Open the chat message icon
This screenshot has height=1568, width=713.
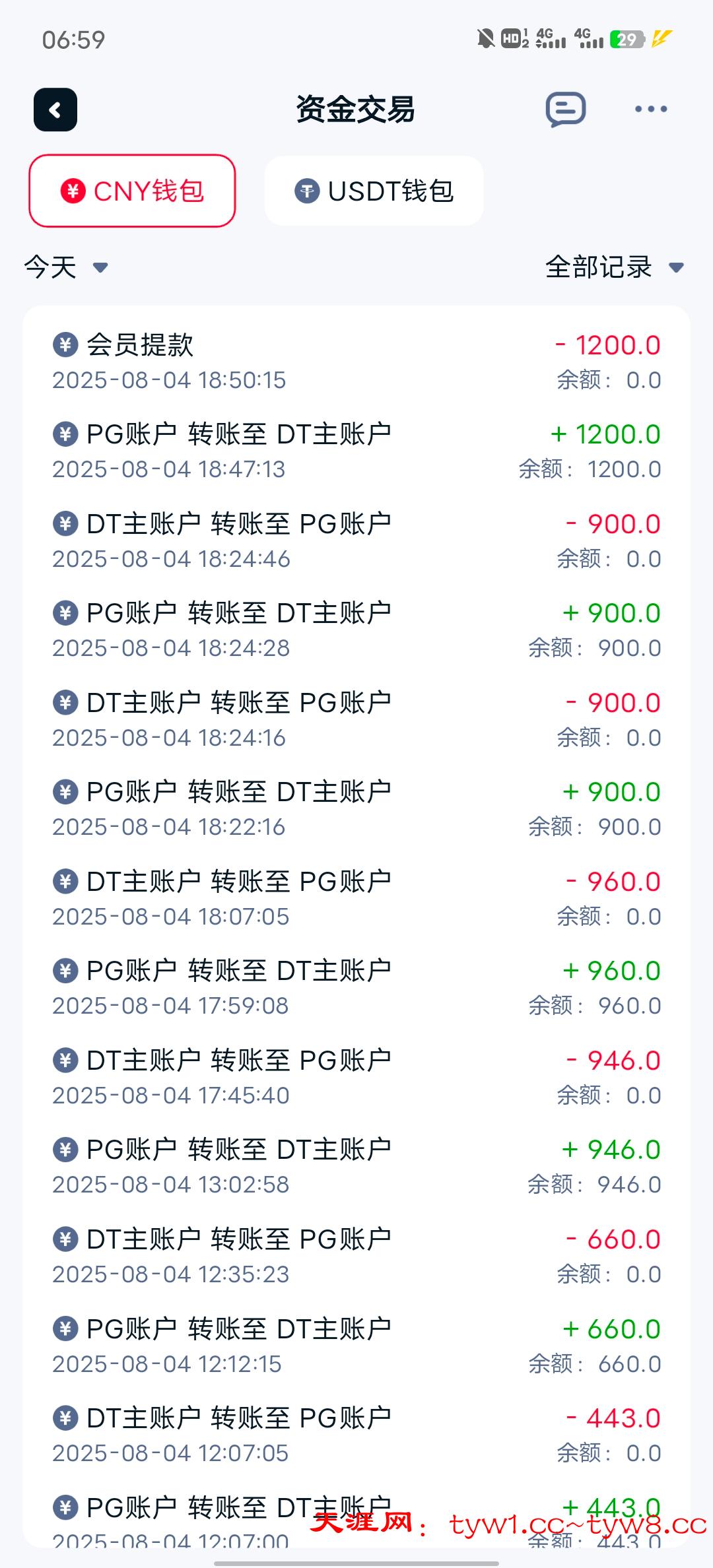(566, 110)
